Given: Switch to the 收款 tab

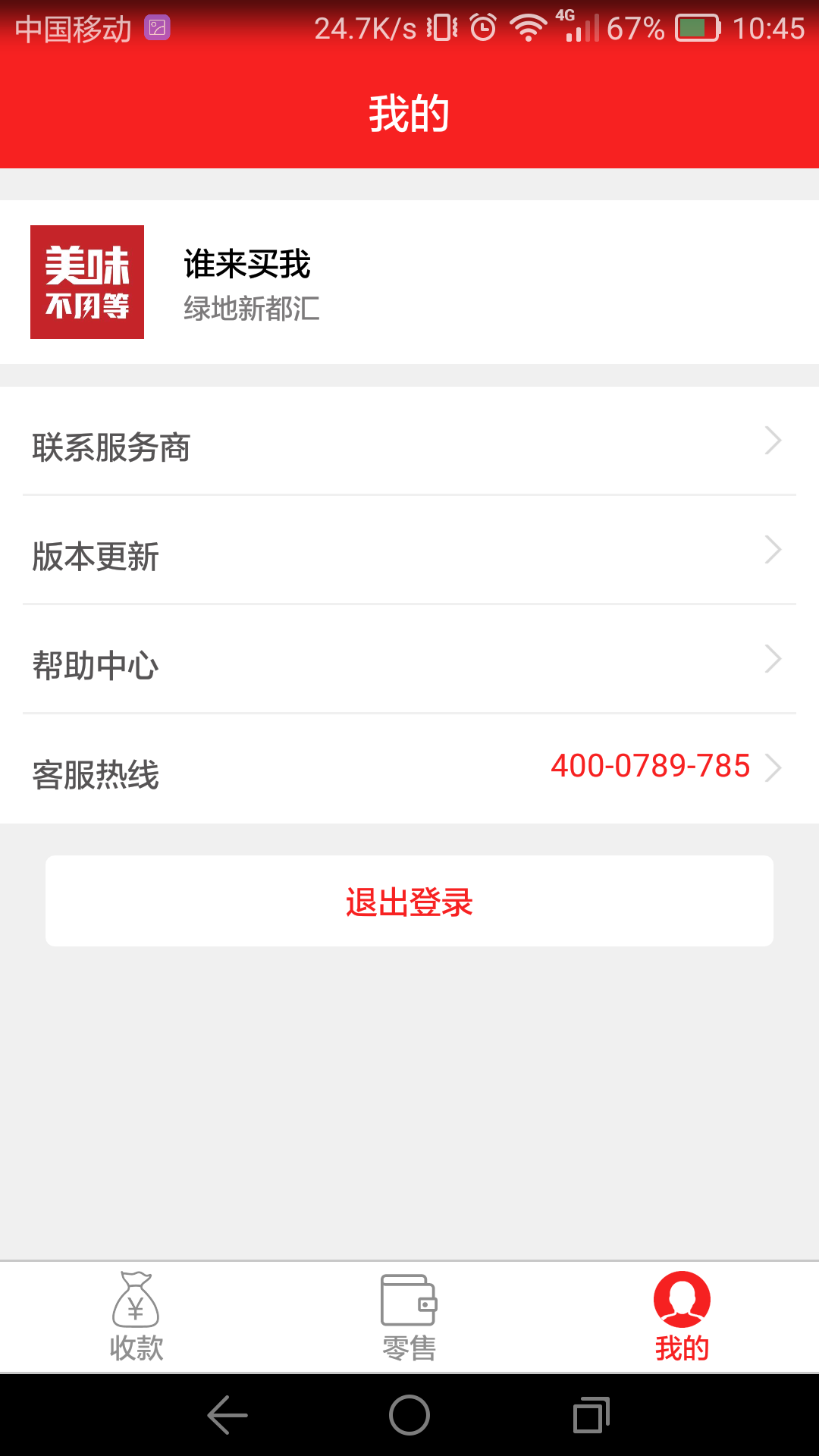Looking at the screenshot, I should click(136, 1318).
